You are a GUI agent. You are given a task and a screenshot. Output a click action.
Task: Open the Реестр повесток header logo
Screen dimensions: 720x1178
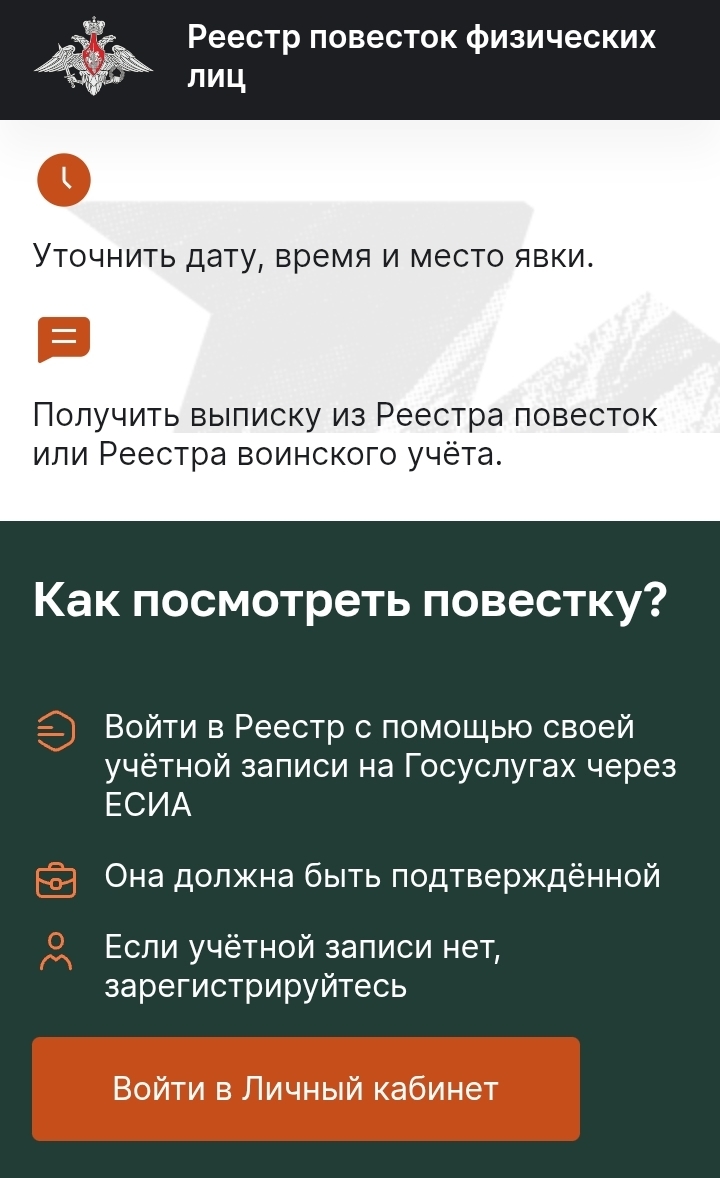[93, 57]
